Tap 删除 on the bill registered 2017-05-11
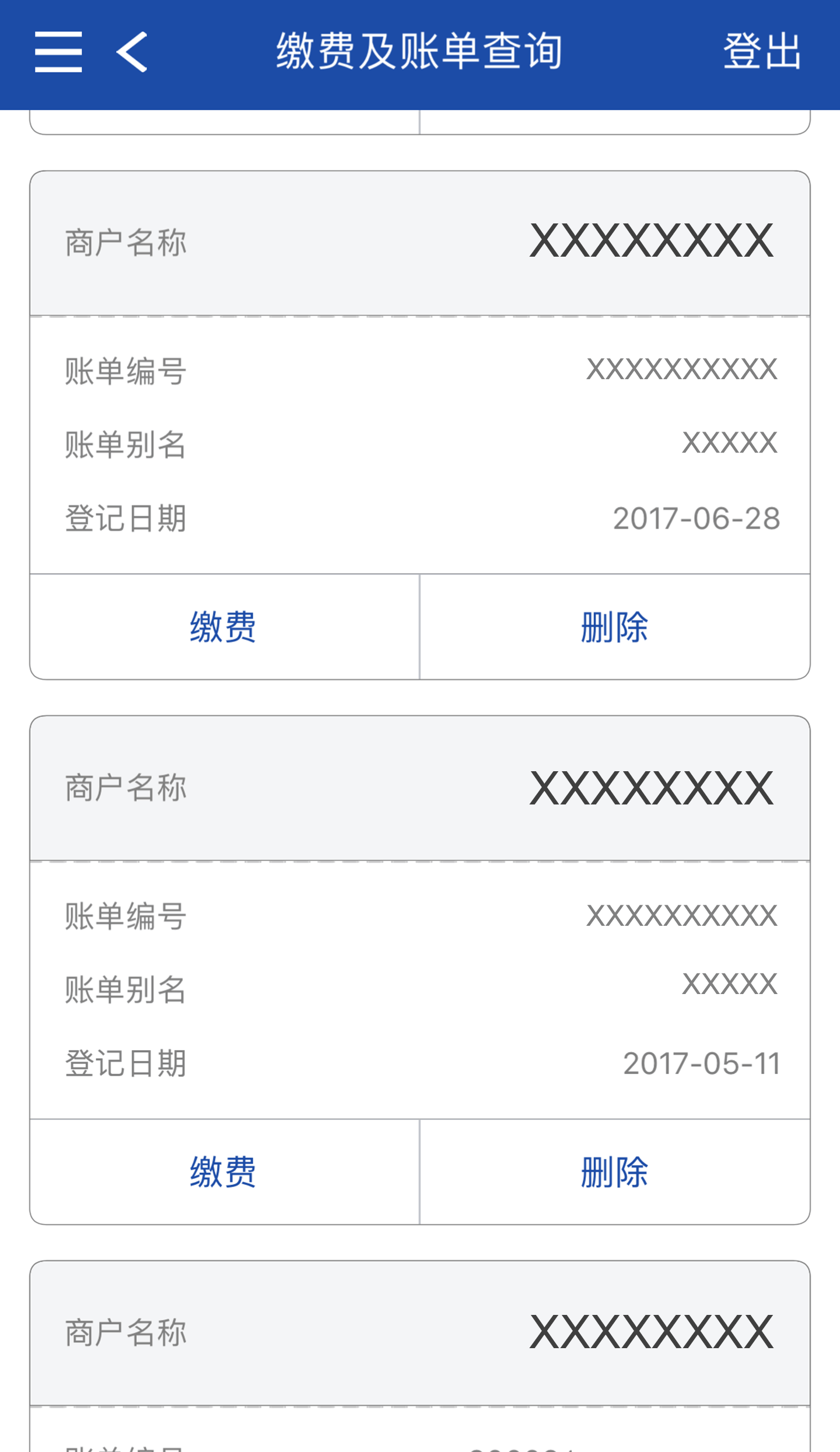This screenshot has height=1452, width=840. [x=615, y=1172]
